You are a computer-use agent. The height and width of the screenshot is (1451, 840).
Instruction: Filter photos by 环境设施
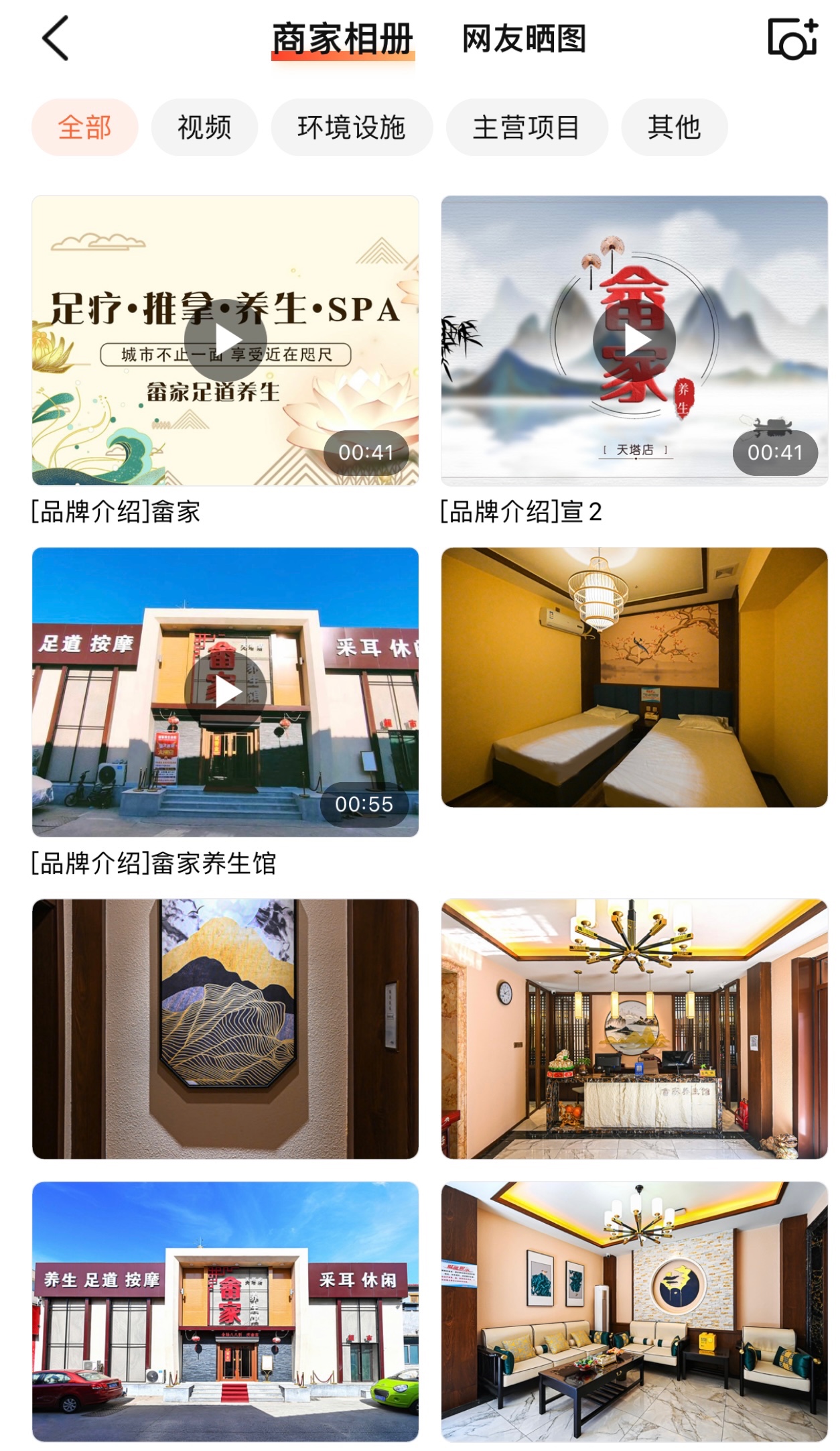[x=352, y=127]
